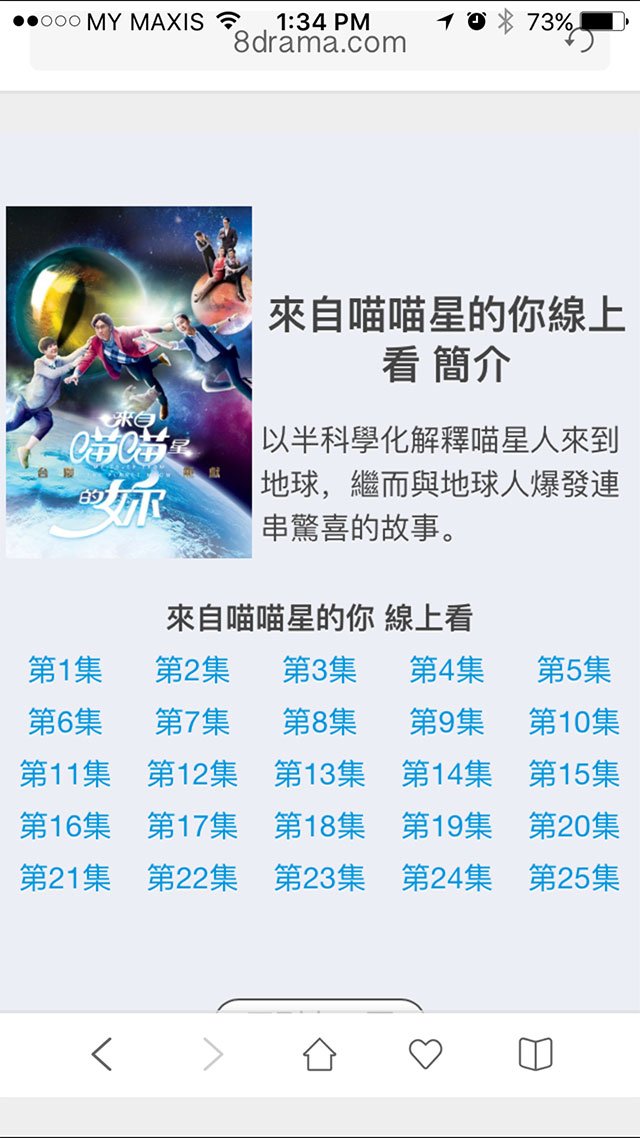The height and width of the screenshot is (1138, 640).
Task: Open episode 第20集
Action: point(574,826)
